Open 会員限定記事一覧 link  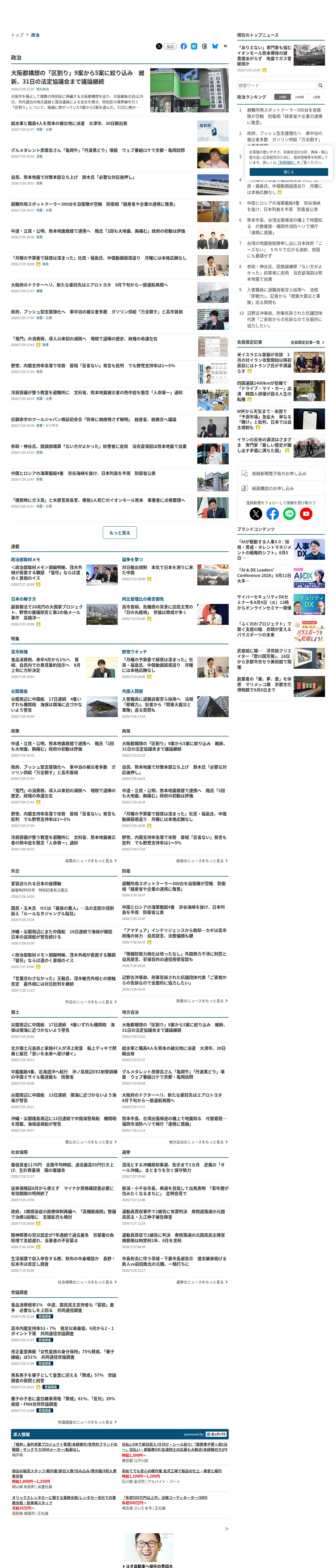coord(307,342)
